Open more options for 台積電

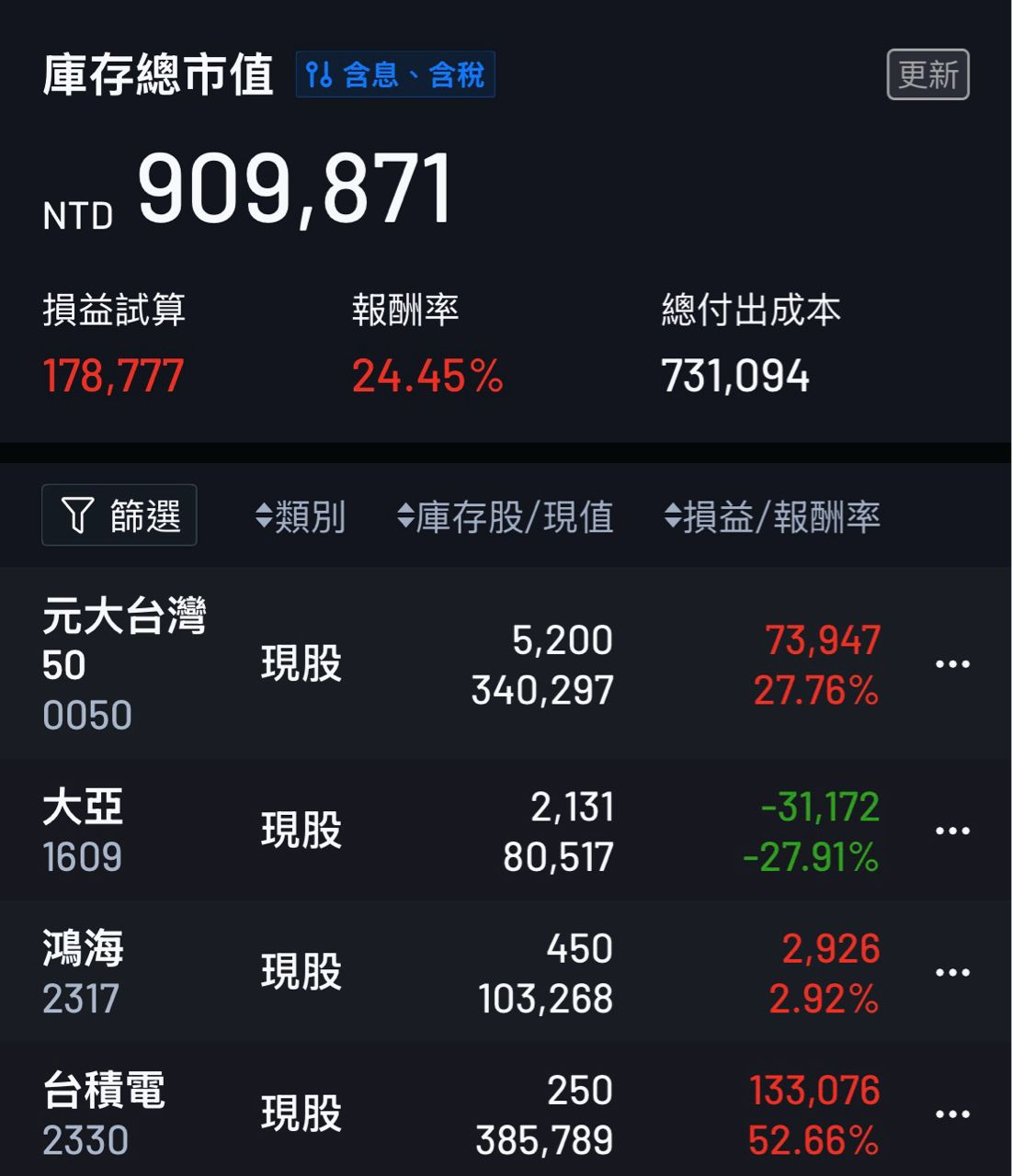(x=952, y=1114)
